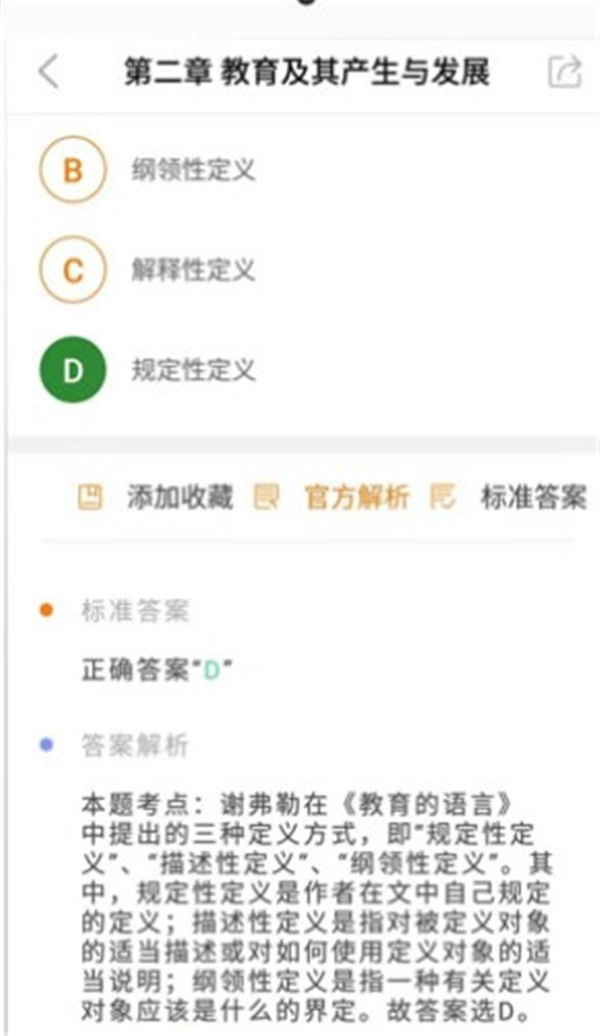The width and height of the screenshot is (600, 1036).
Task: Open the 官方解析 section
Action: [332, 498]
